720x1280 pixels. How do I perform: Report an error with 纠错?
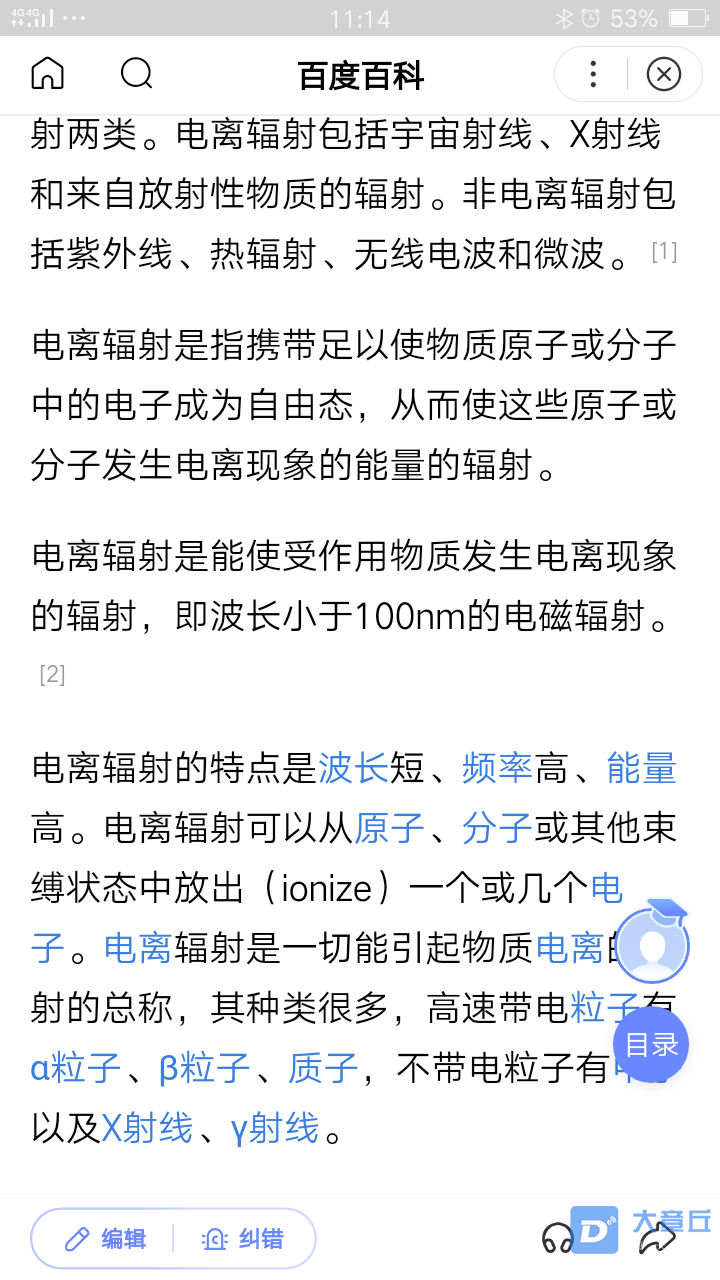(243, 1240)
